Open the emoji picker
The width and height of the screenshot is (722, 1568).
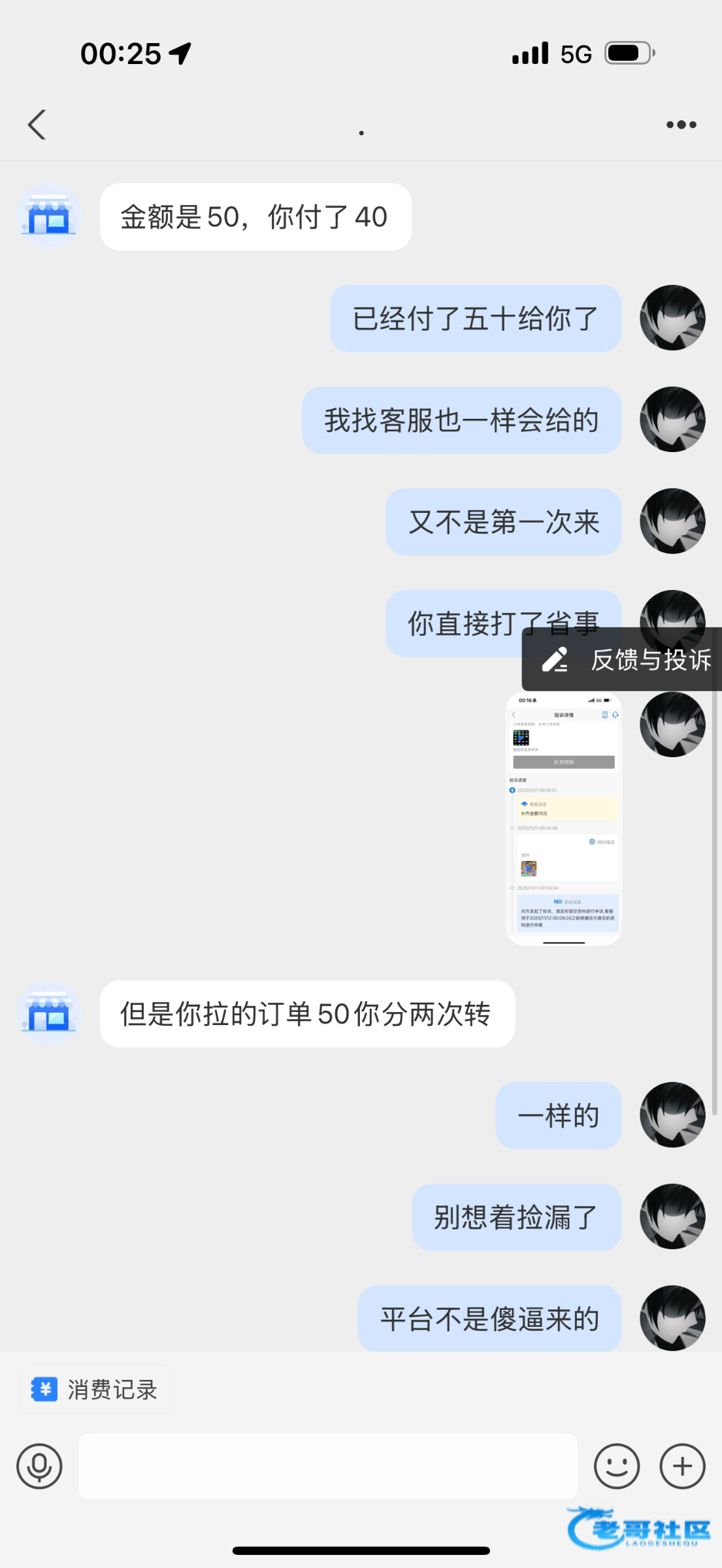[x=617, y=1466]
